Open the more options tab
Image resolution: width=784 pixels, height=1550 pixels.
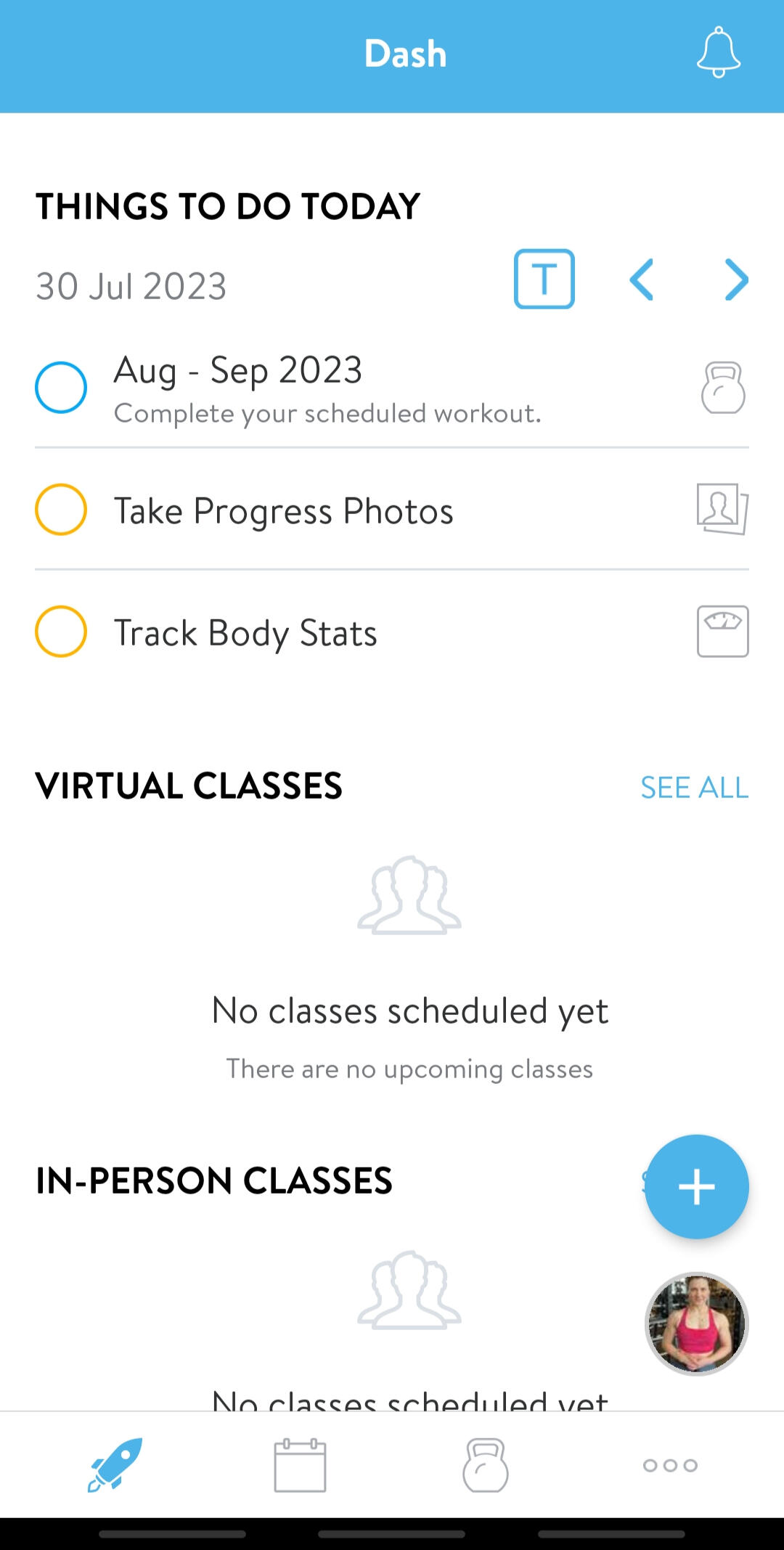click(x=670, y=1465)
